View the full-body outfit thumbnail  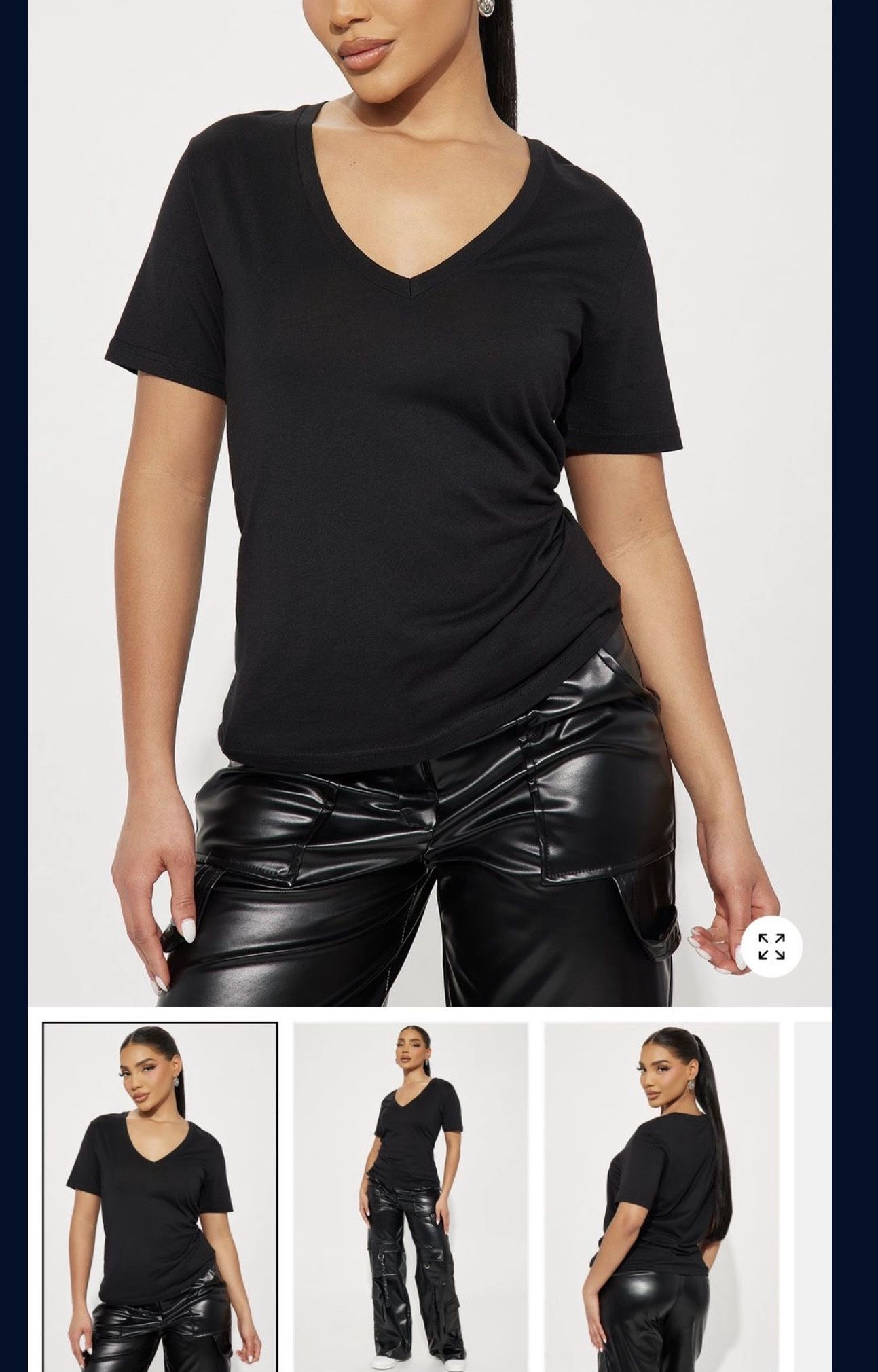tap(410, 1195)
